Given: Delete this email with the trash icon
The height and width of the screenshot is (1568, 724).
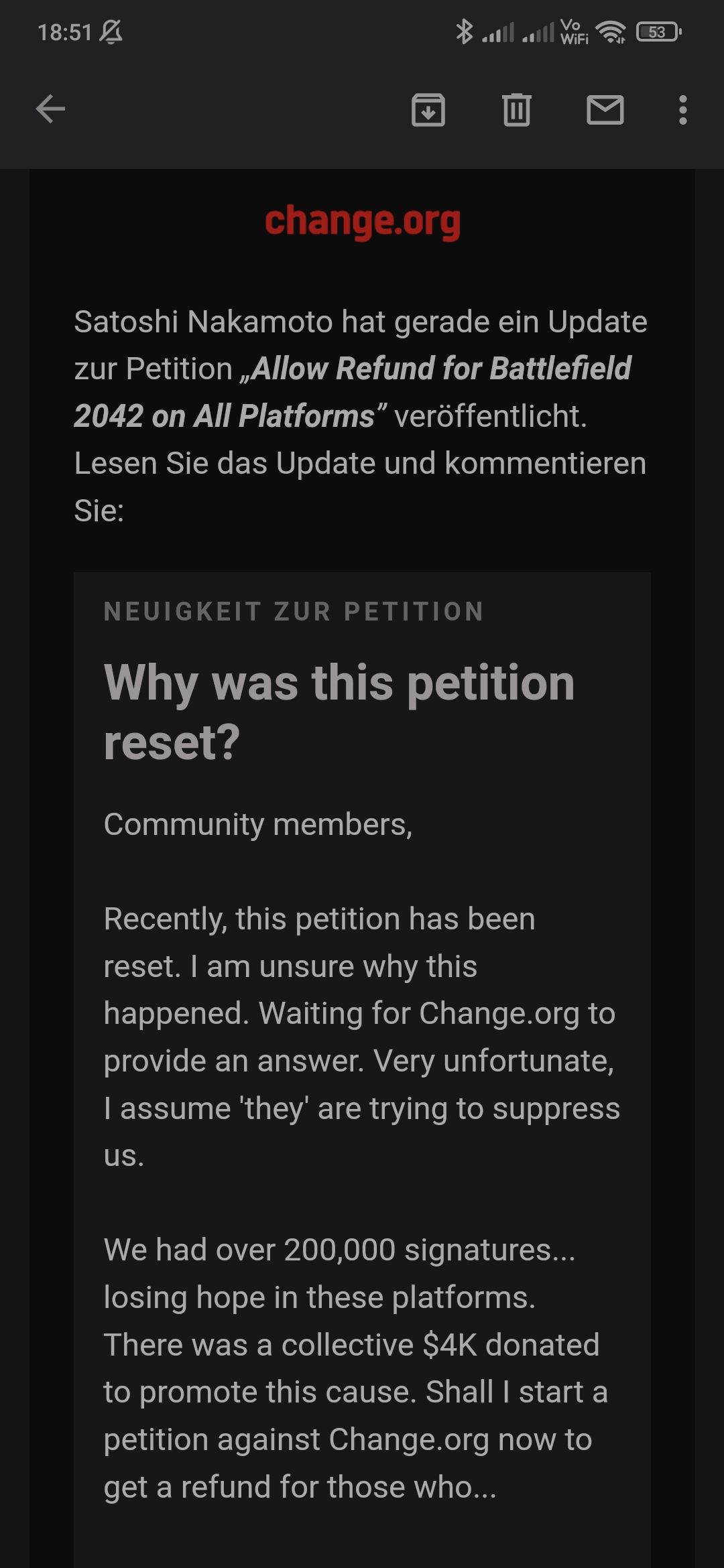Looking at the screenshot, I should click(516, 110).
